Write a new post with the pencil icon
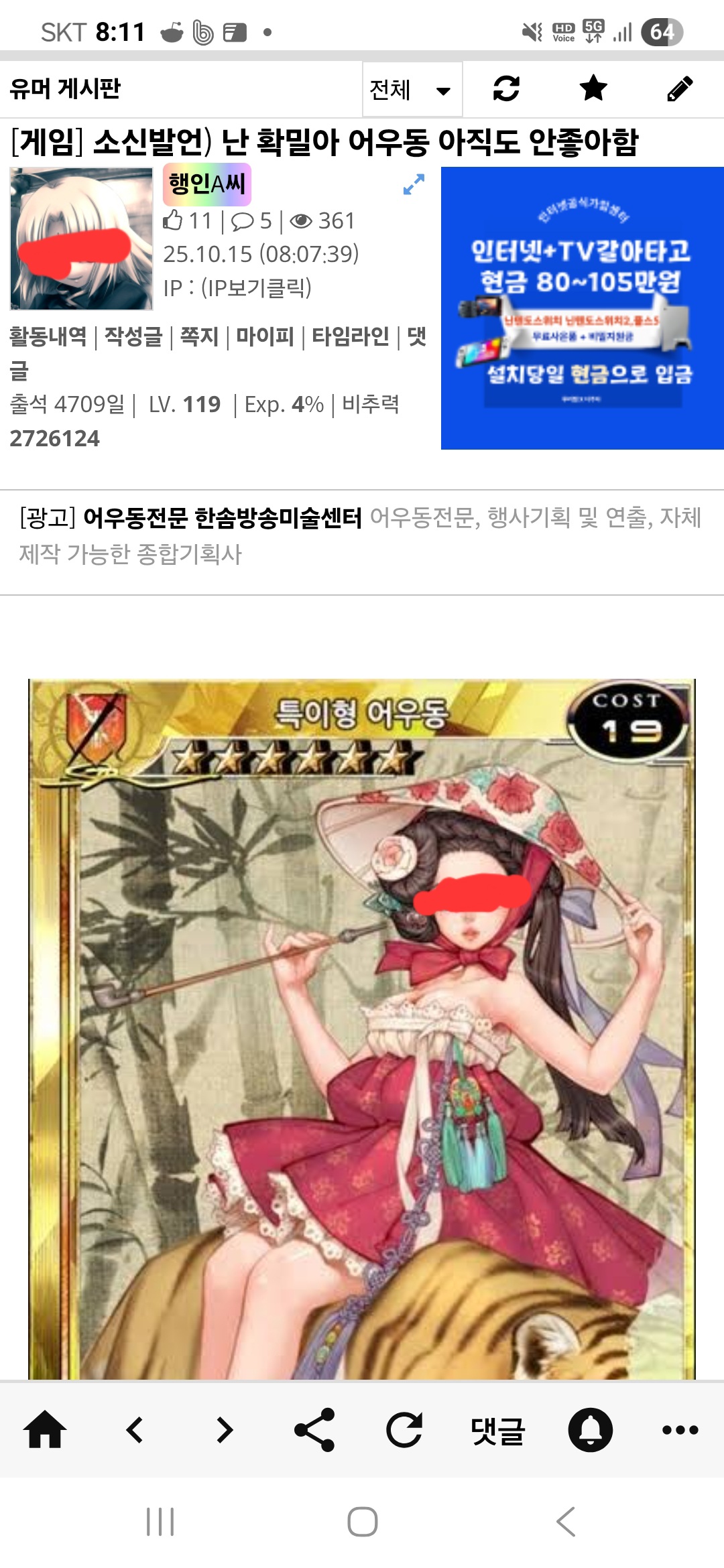This screenshot has height=1568, width=724. (x=680, y=88)
